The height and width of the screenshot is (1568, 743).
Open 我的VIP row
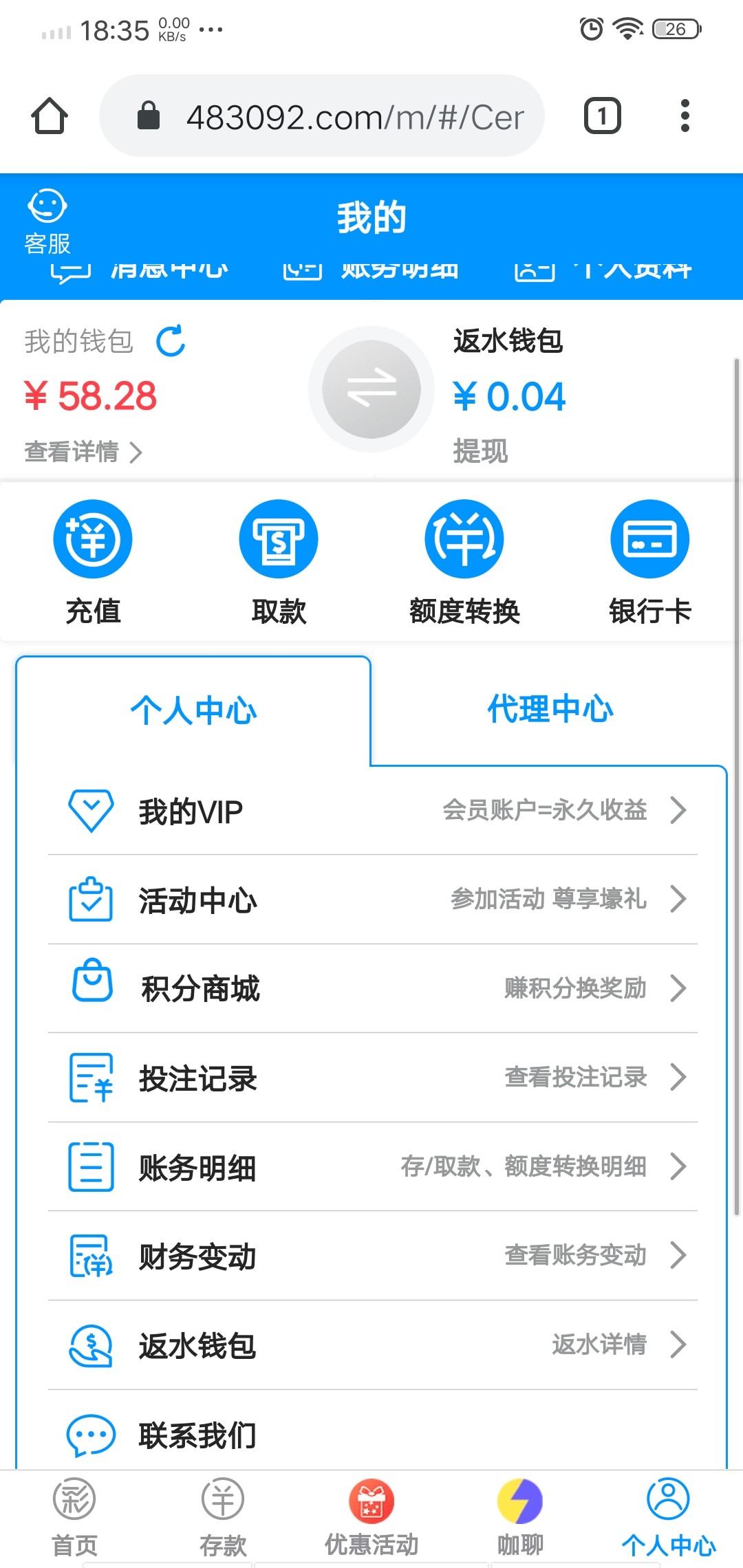tap(373, 811)
